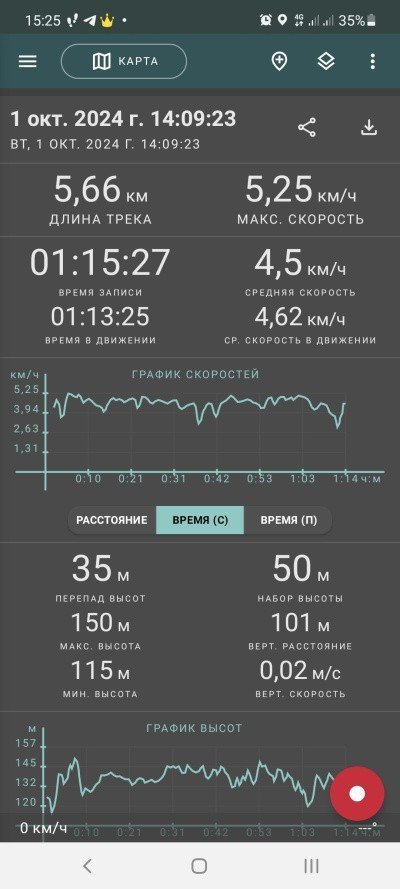Open the map layers icon
Screen dimensions: 400x889
(x=326, y=61)
